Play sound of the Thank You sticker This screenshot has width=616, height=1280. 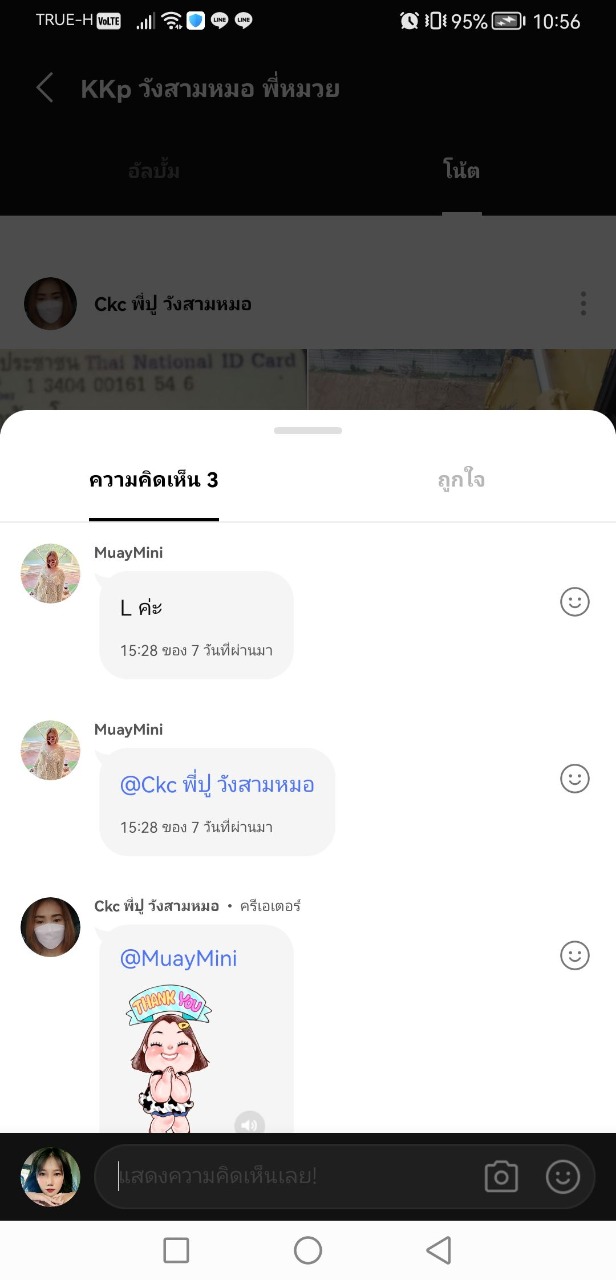click(x=249, y=1124)
